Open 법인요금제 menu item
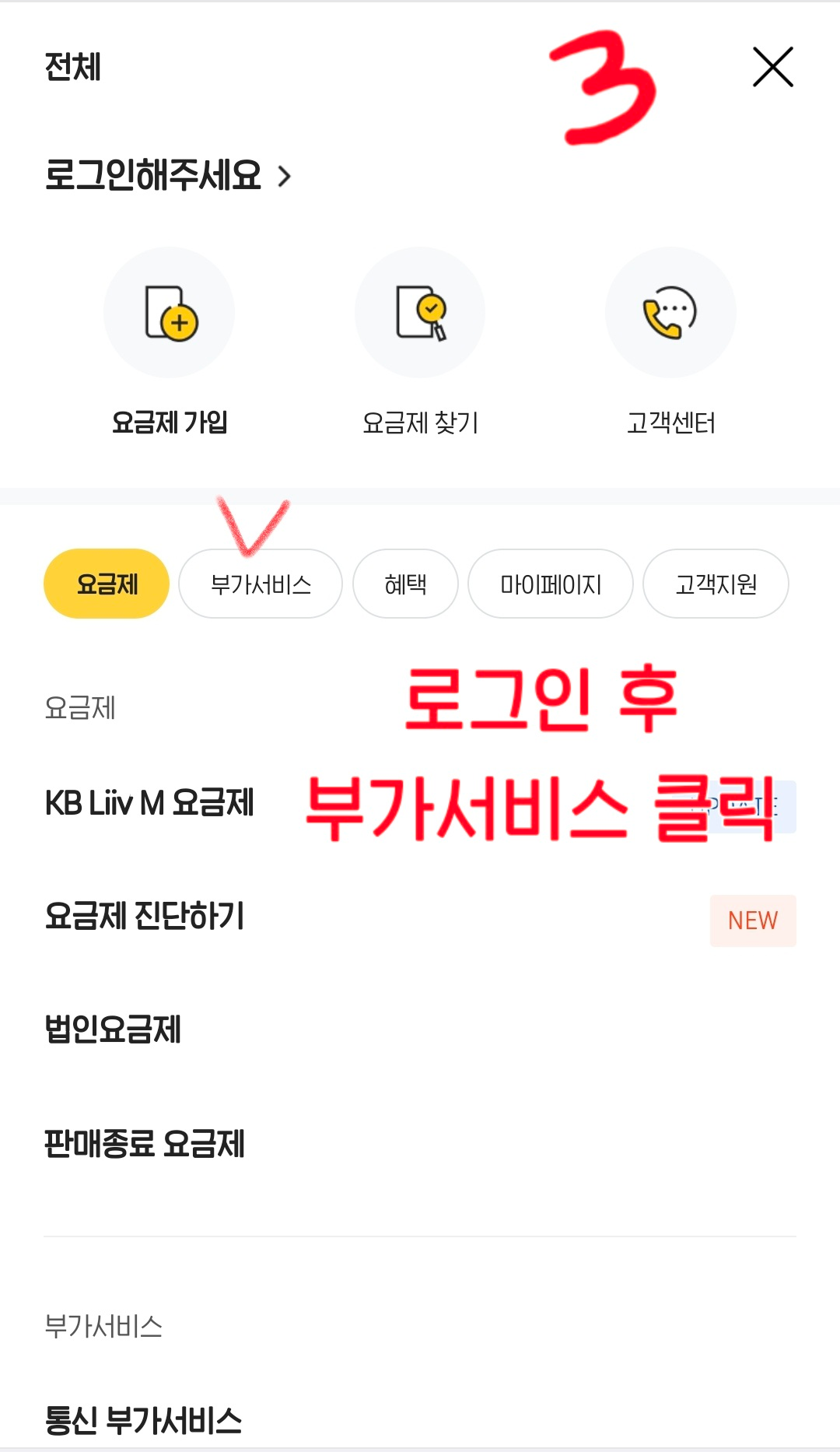The width and height of the screenshot is (840, 1452). tap(112, 1030)
